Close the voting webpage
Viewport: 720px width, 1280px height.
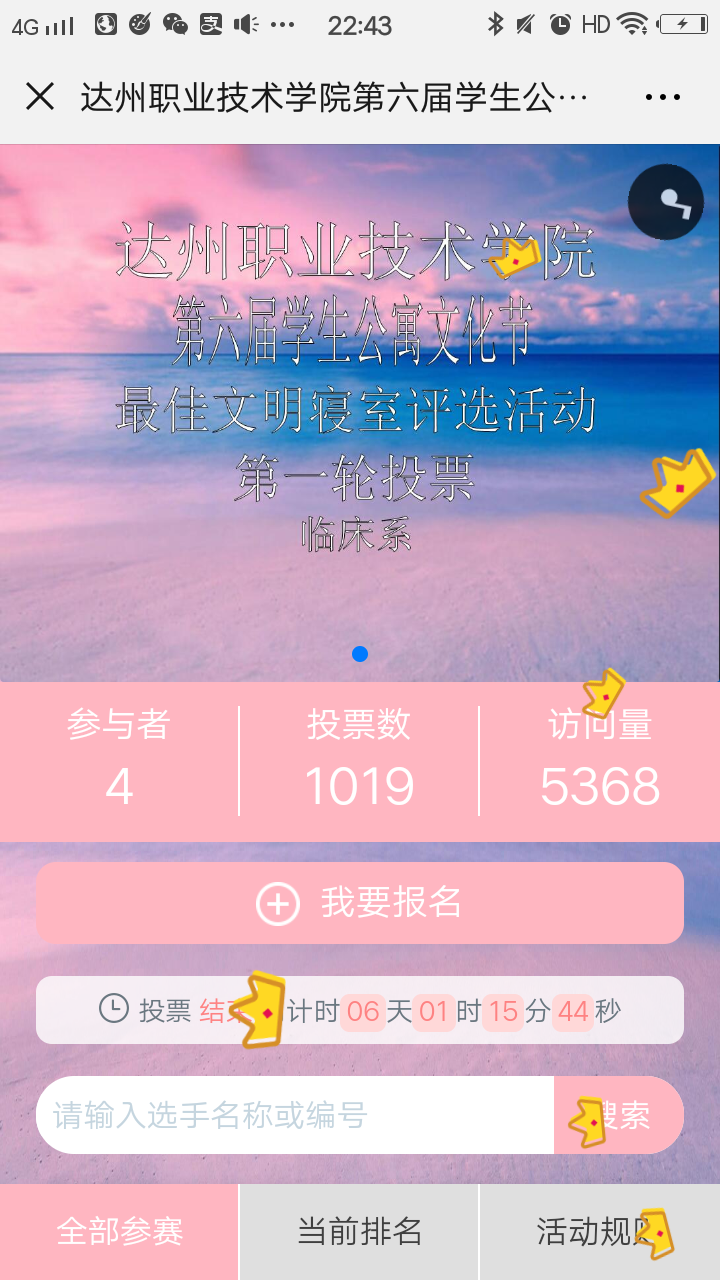(x=40, y=97)
